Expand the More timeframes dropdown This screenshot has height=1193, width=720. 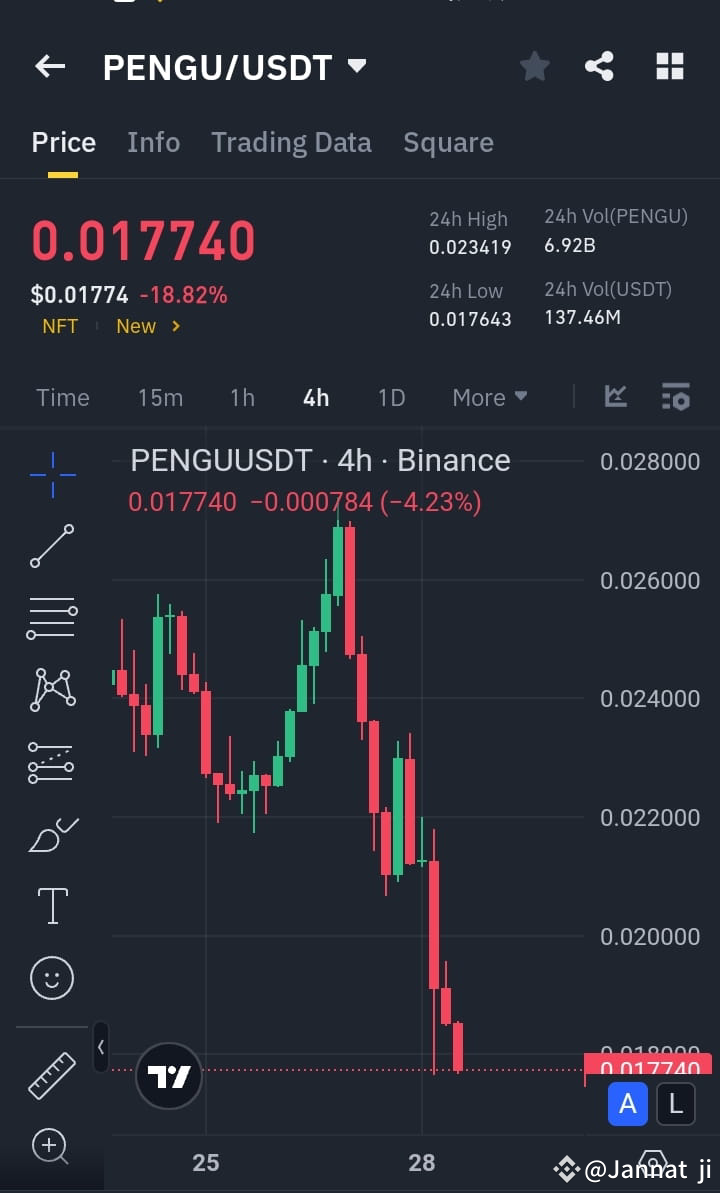(489, 397)
